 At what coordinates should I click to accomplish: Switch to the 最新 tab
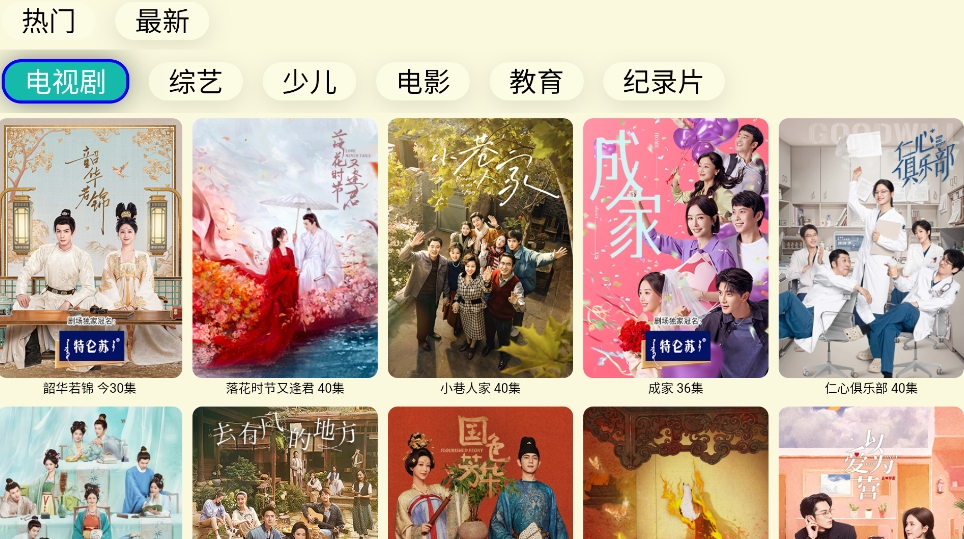162,21
